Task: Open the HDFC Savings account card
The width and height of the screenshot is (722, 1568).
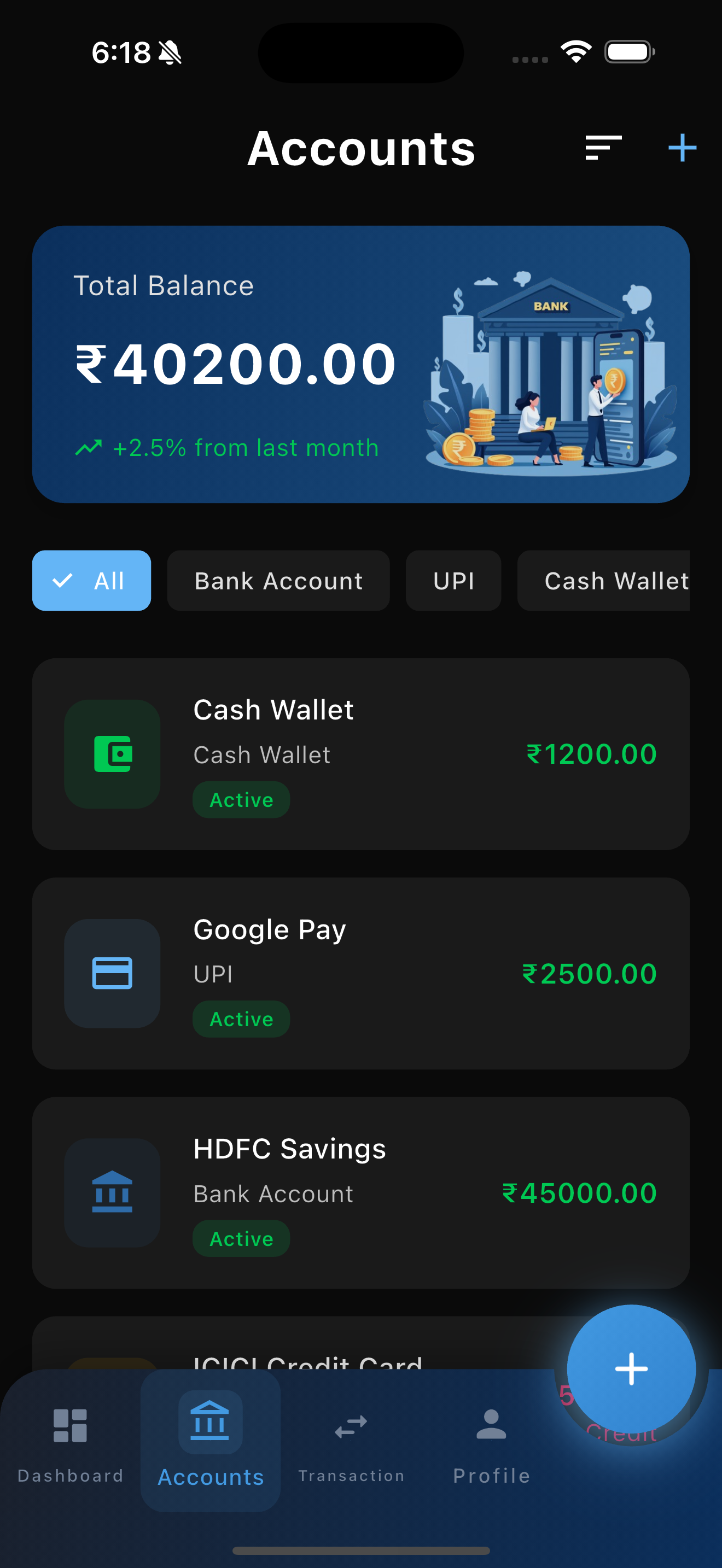Action: (360, 1192)
